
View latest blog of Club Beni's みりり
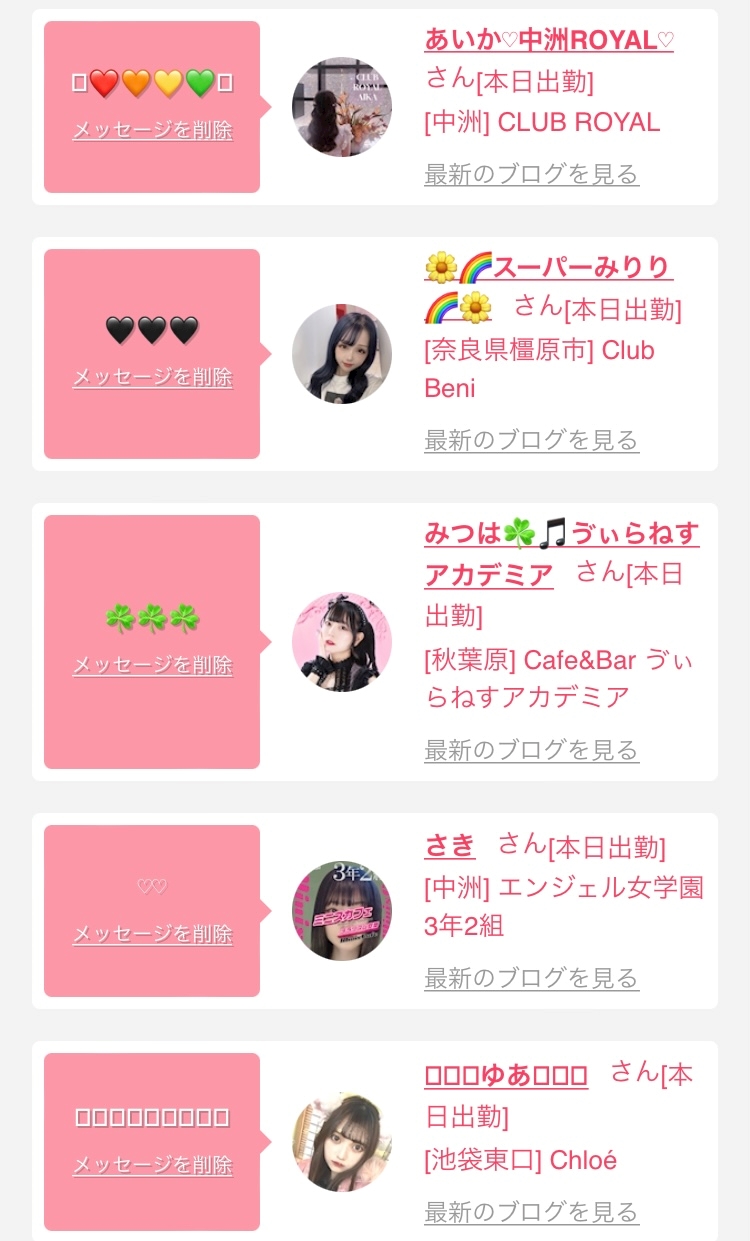point(531,439)
